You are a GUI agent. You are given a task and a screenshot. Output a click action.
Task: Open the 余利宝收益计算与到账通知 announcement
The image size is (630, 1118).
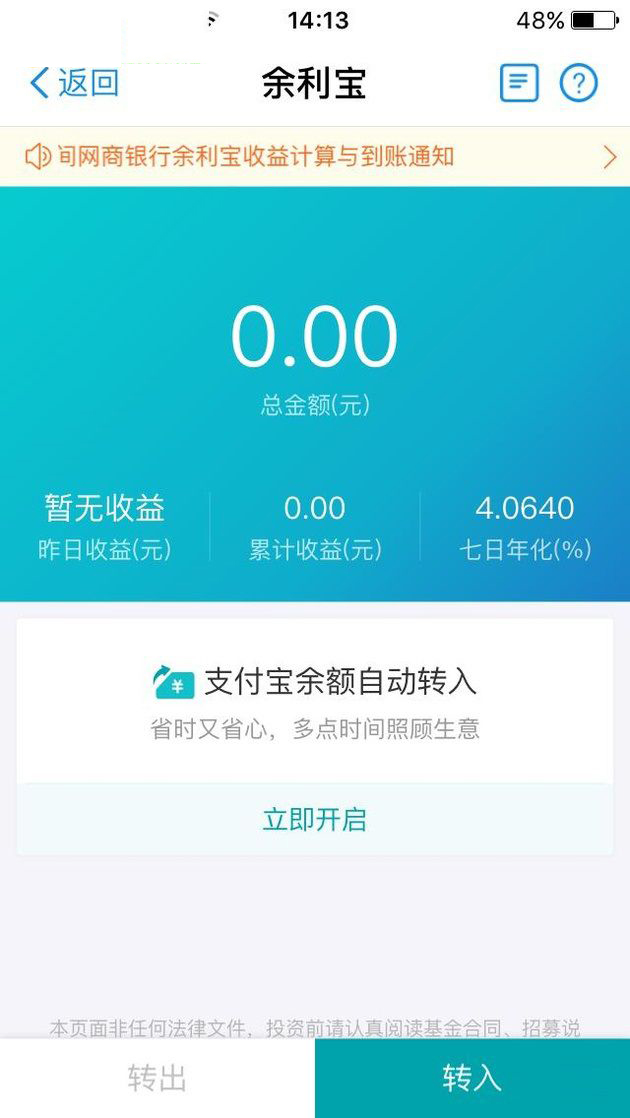[x=315, y=157]
